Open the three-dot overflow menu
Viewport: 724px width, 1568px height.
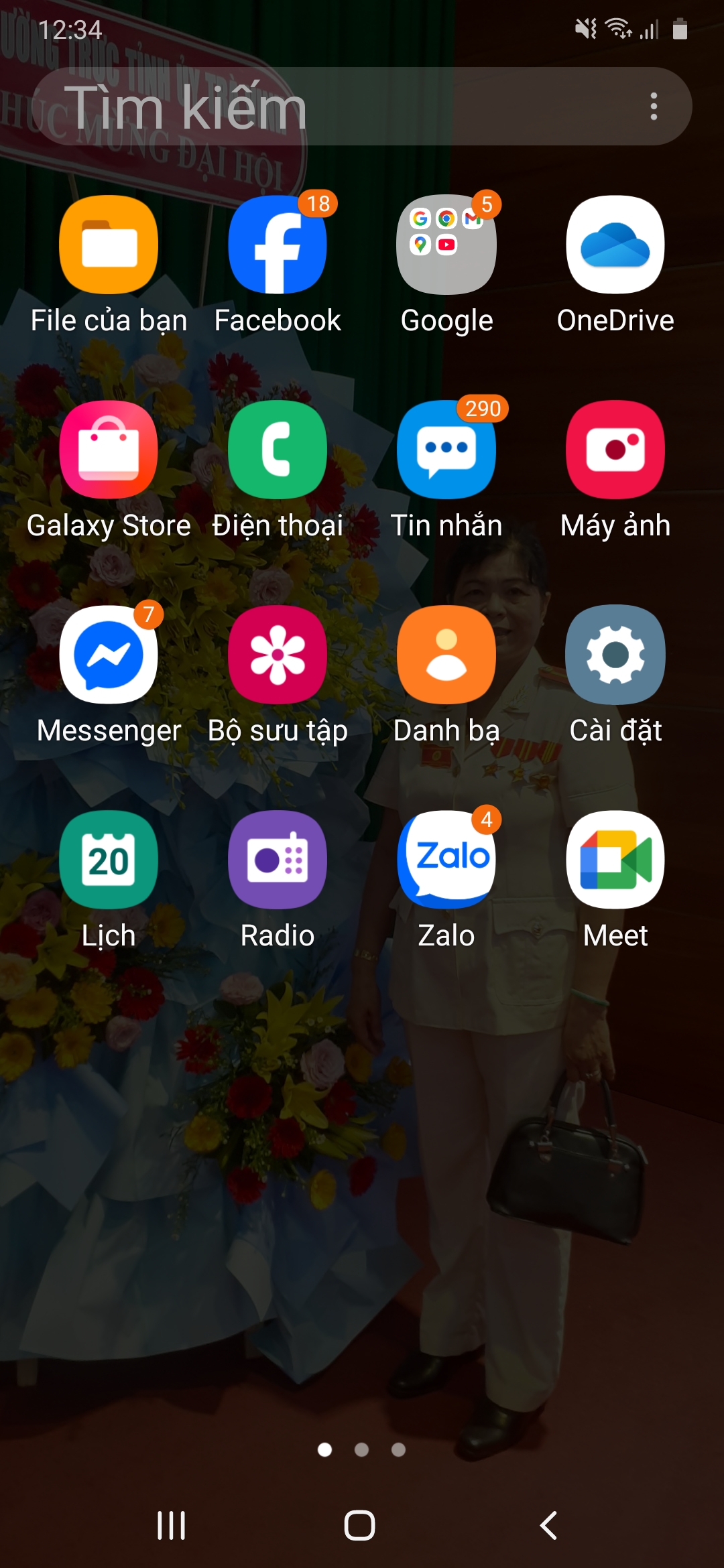654,107
